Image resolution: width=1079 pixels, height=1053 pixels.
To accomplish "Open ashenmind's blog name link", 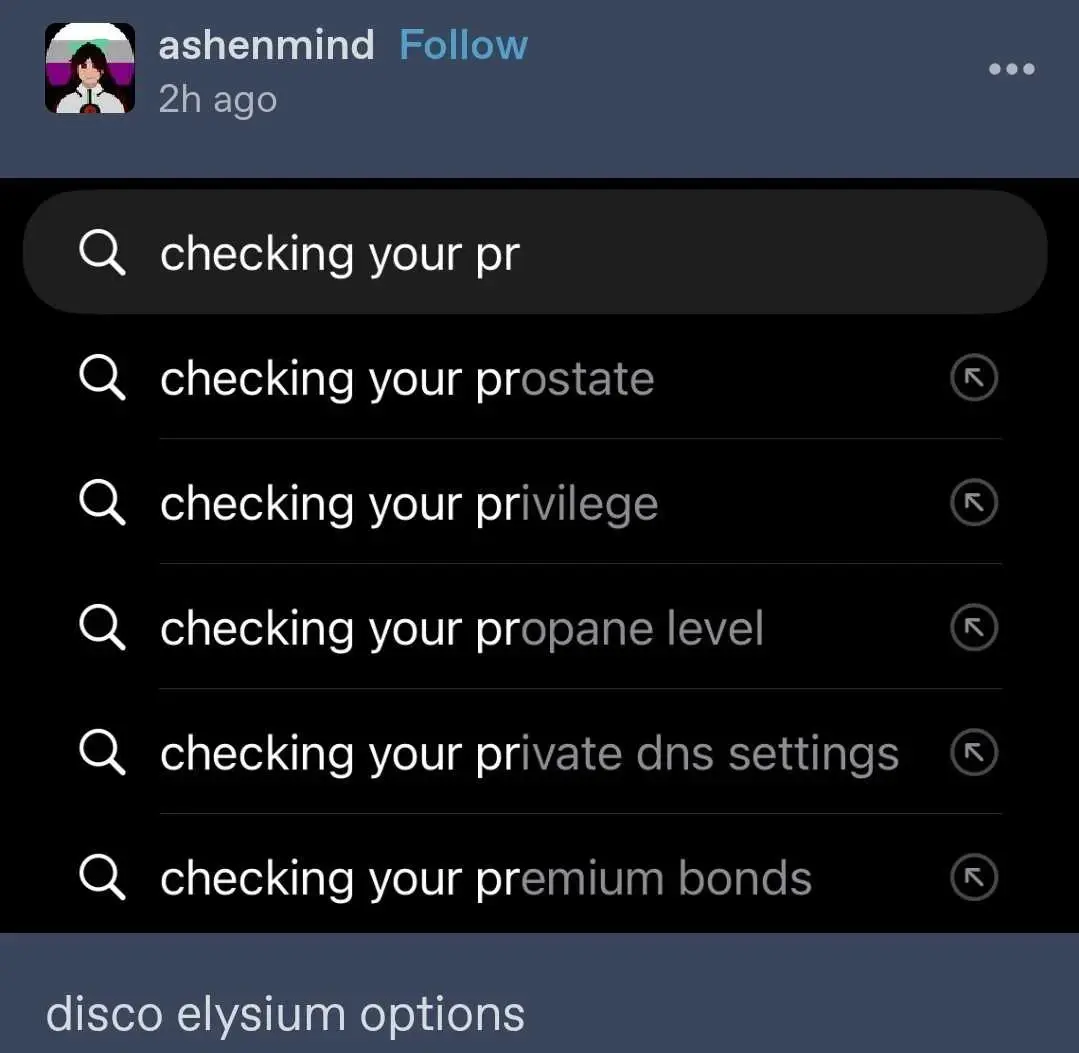I will pyautogui.click(x=266, y=45).
